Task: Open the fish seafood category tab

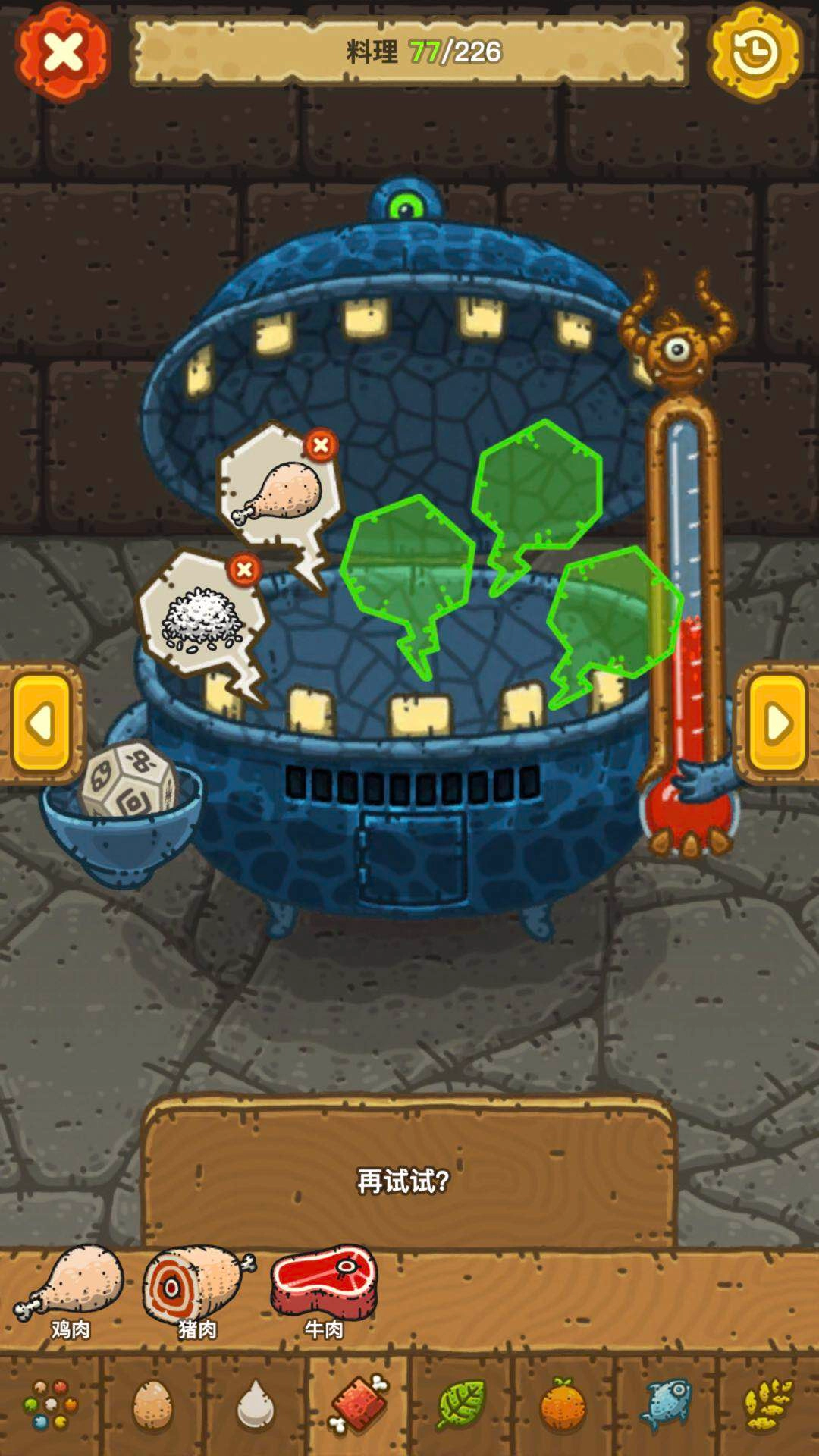Action: [666, 1405]
